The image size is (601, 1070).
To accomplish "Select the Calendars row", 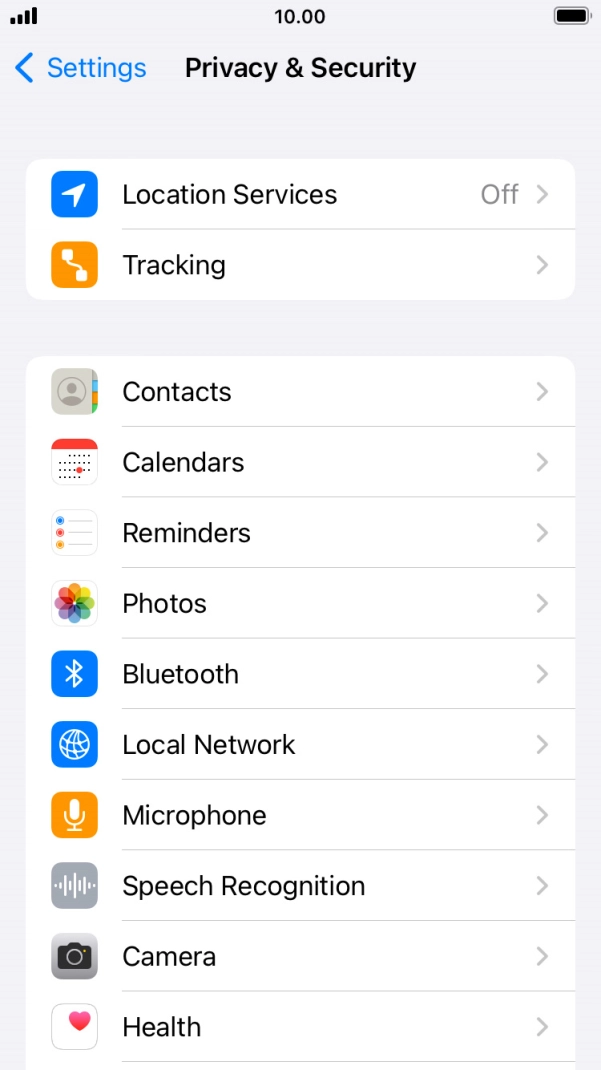I will 300,462.
